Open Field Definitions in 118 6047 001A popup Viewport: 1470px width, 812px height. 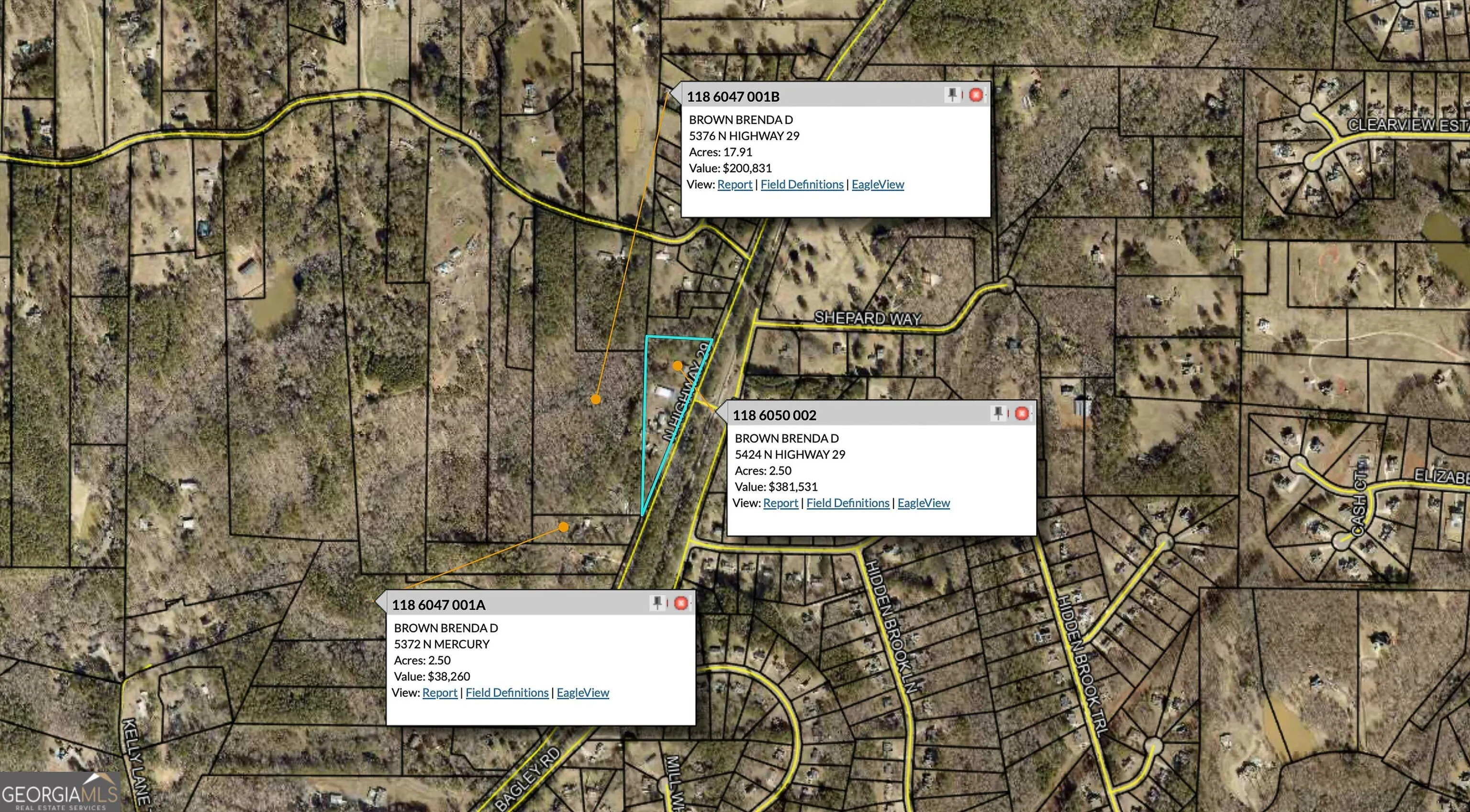[507, 692]
